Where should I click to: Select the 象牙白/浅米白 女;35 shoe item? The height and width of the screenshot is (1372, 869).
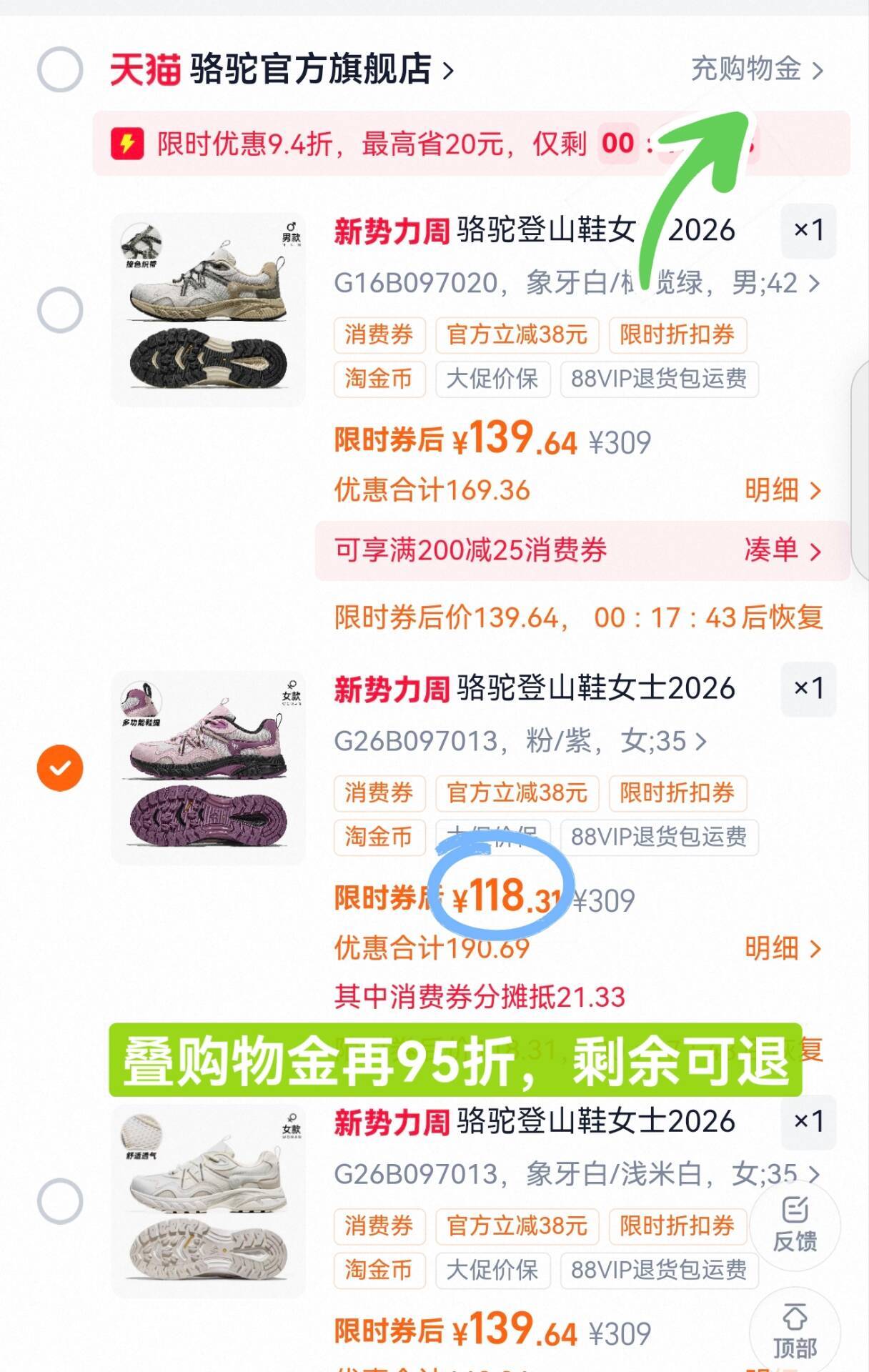60,1201
